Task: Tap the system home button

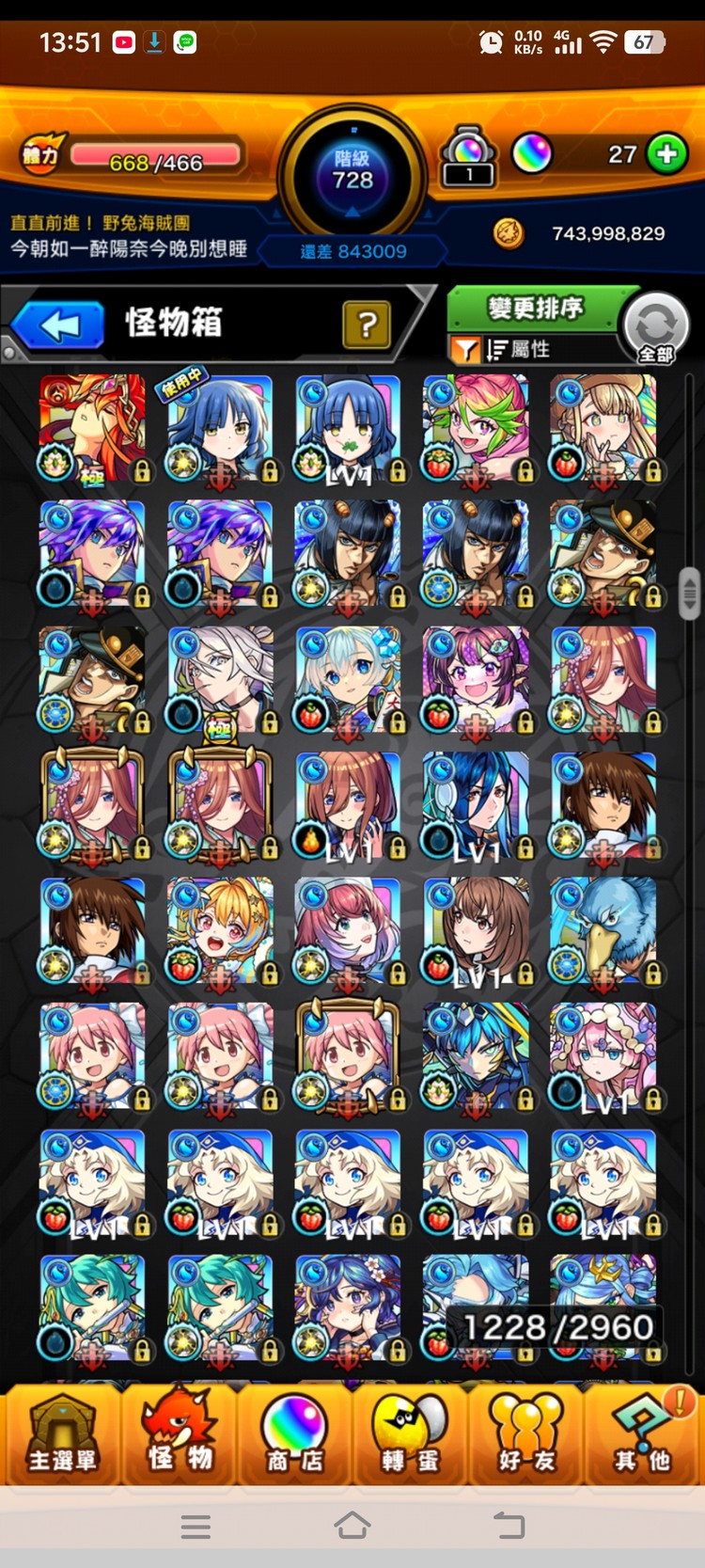Action: pos(352,1526)
